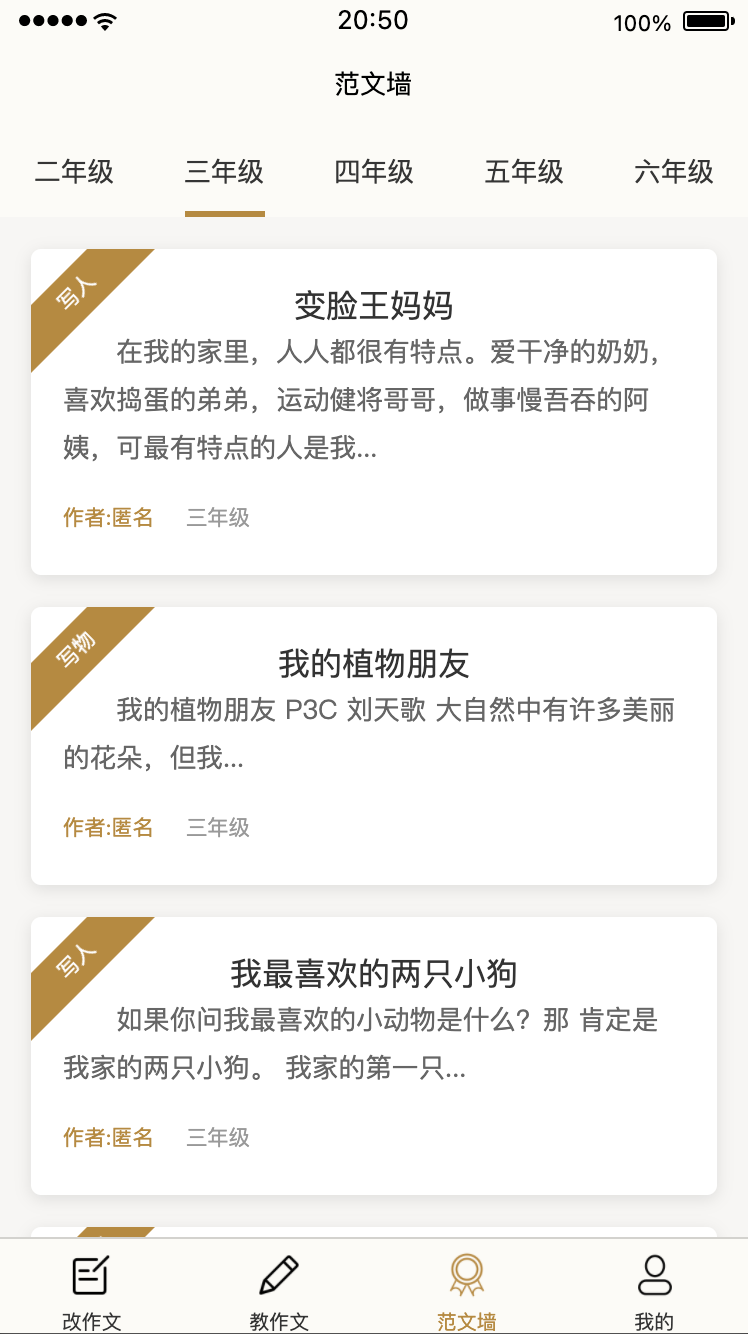The height and width of the screenshot is (1334, 748).
Task: Switch to the 四年级 tab
Action: point(374,173)
